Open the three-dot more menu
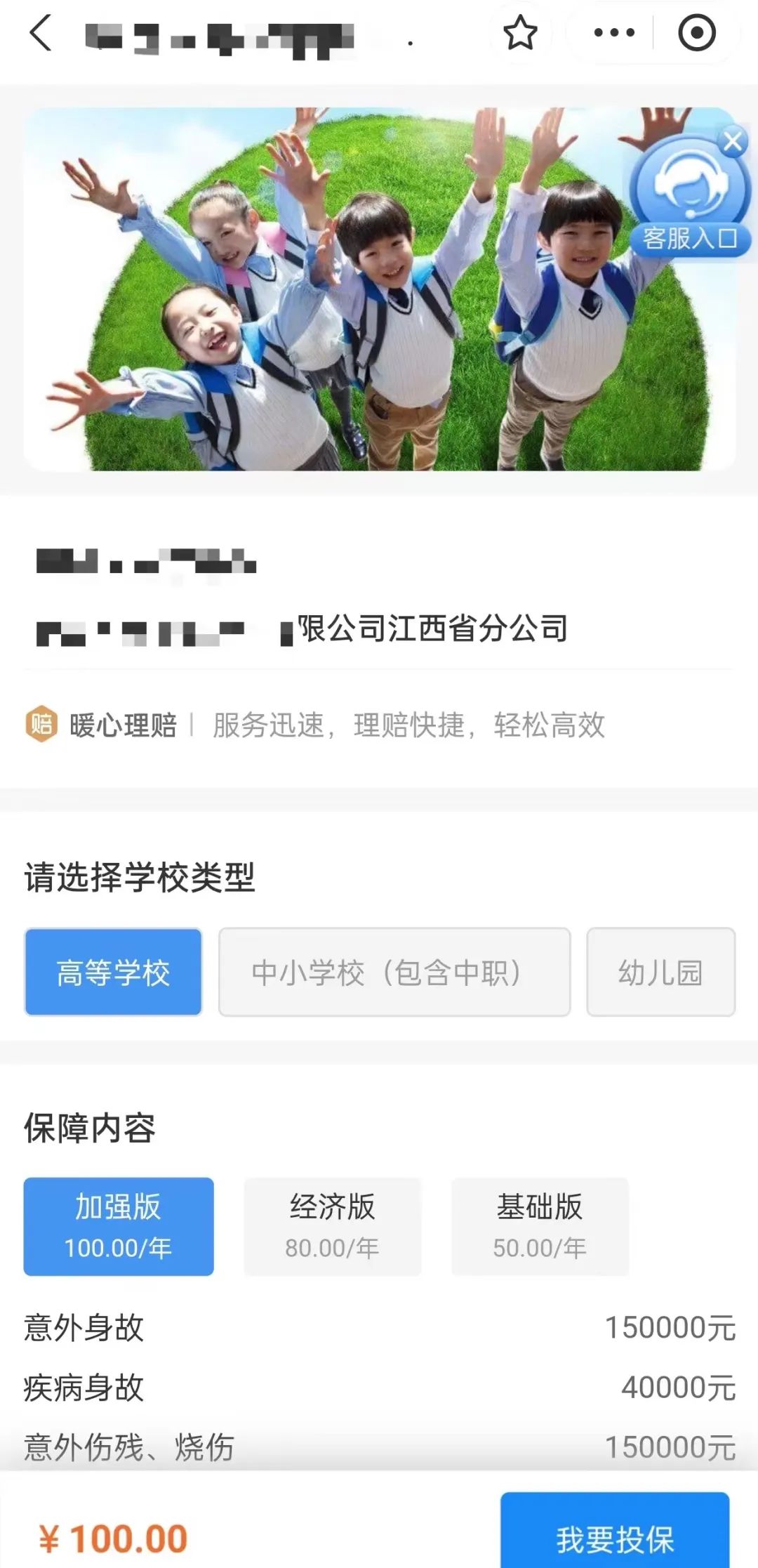The height and width of the screenshot is (1568, 758). pyautogui.click(x=613, y=33)
